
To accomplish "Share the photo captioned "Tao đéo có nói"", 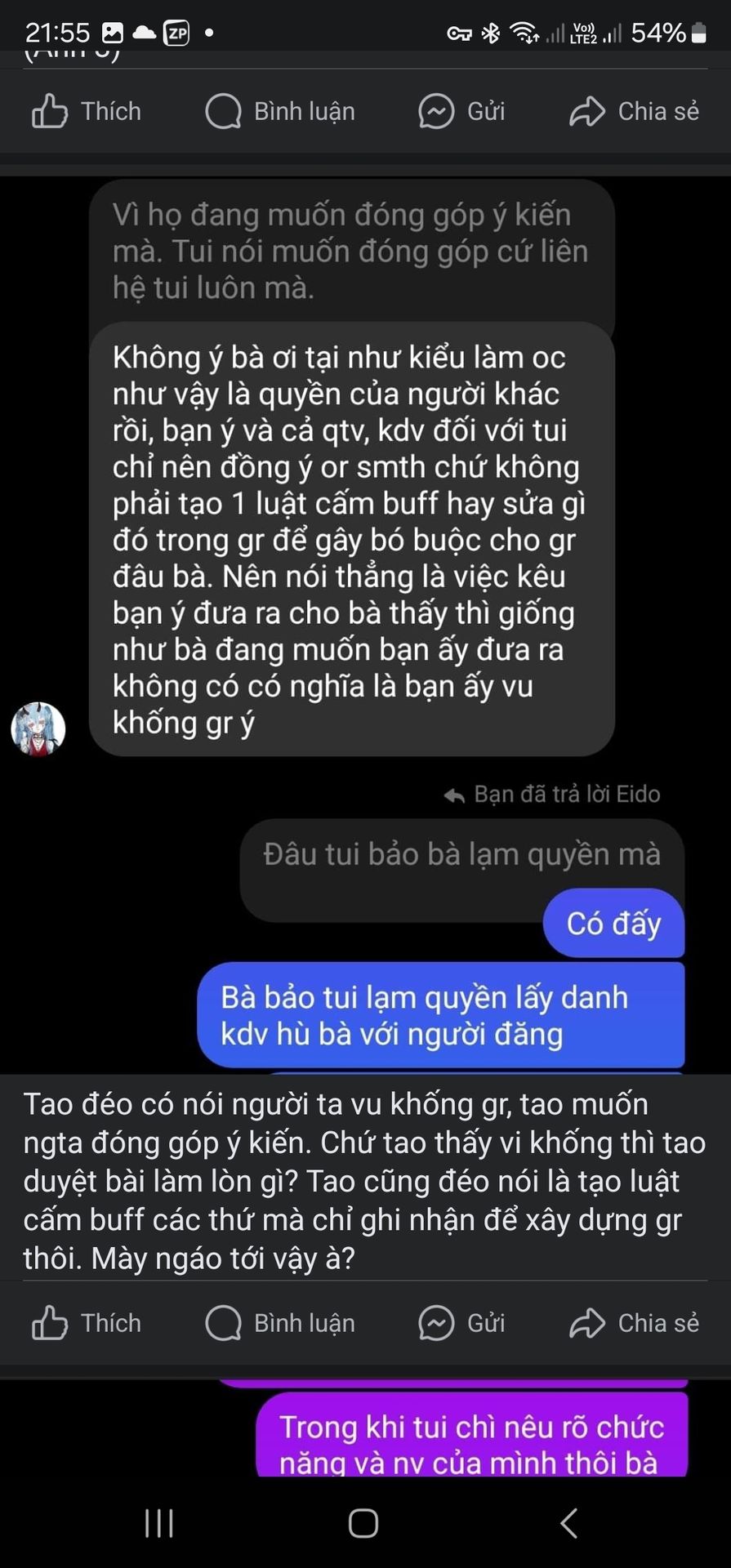I will 634,1322.
